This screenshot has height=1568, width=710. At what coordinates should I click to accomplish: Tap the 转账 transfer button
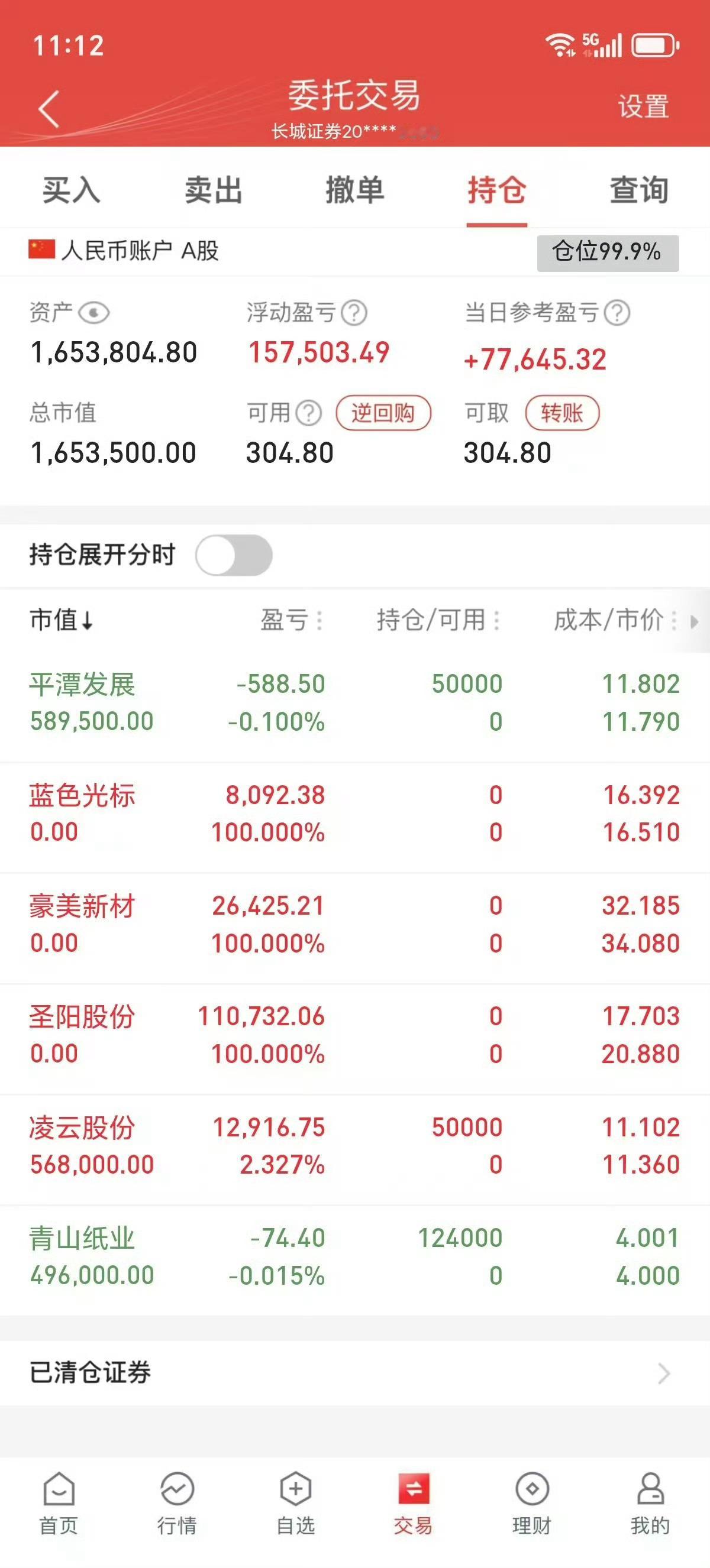point(561,413)
